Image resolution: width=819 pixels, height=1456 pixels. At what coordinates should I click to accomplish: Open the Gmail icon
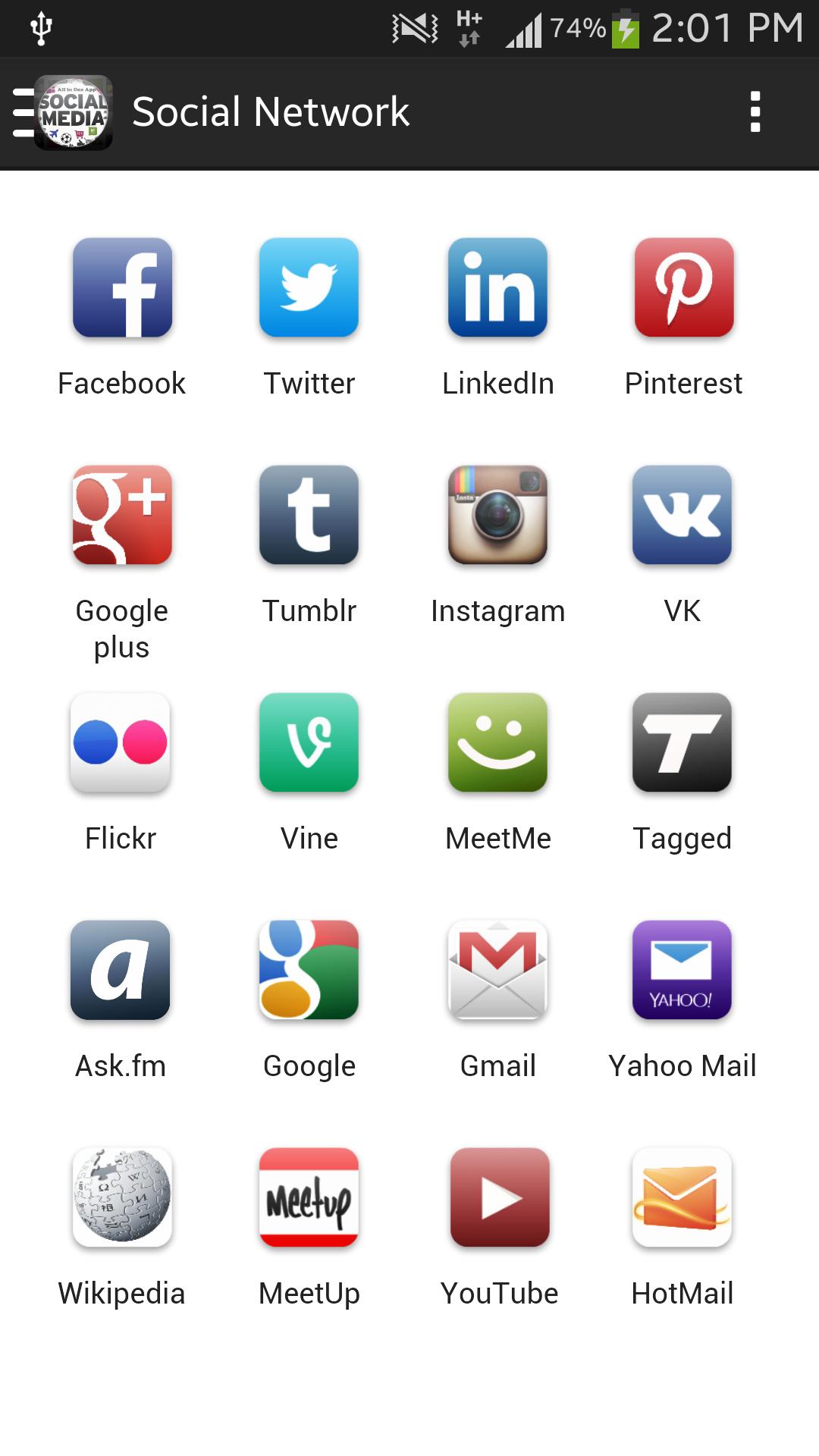point(497,971)
